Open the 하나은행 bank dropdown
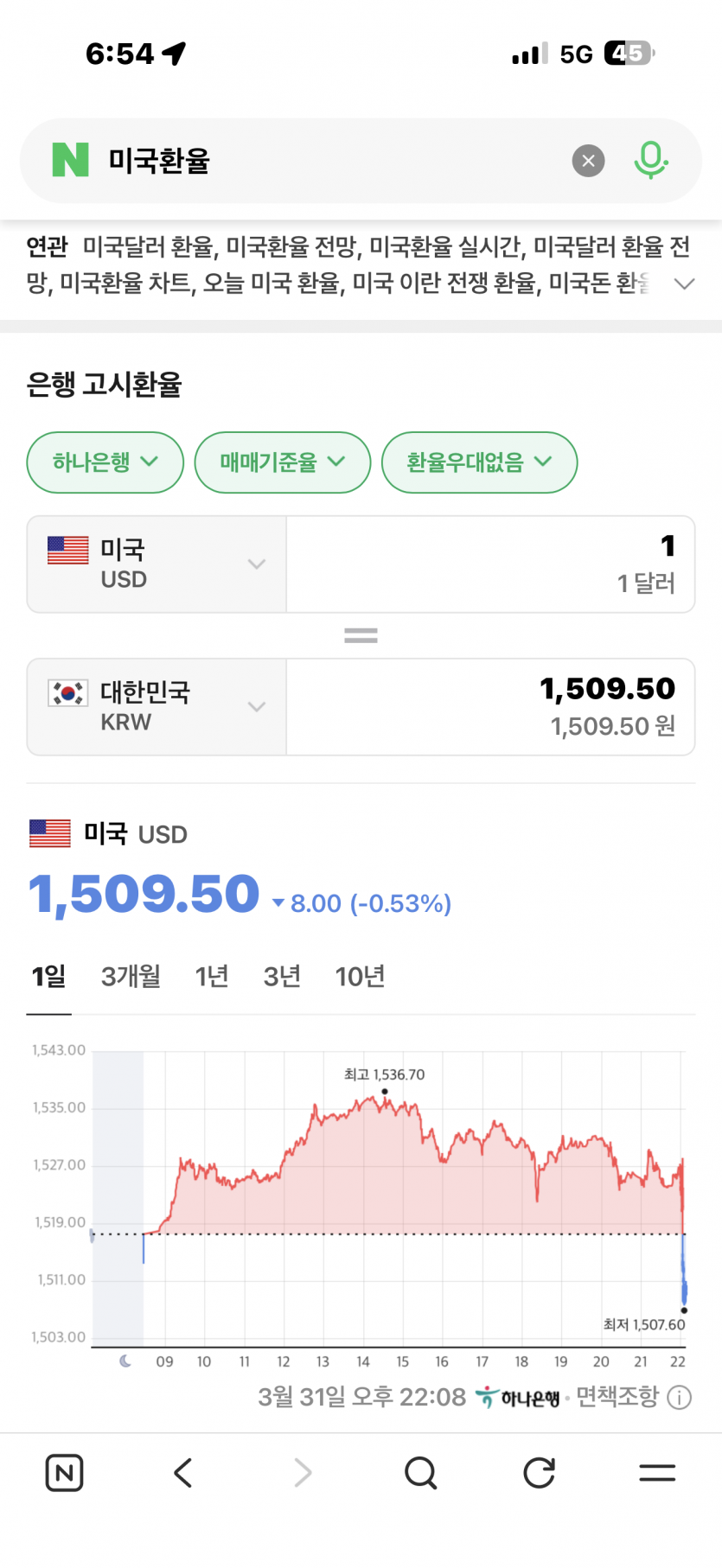 tap(105, 462)
